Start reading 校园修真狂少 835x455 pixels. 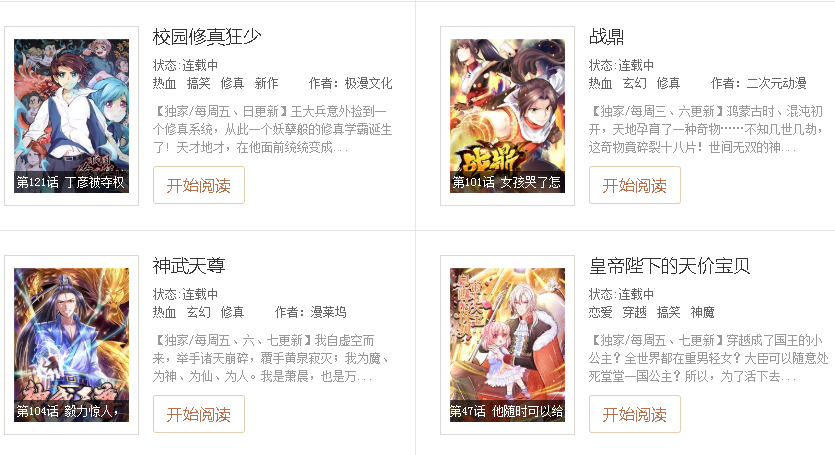point(198,185)
